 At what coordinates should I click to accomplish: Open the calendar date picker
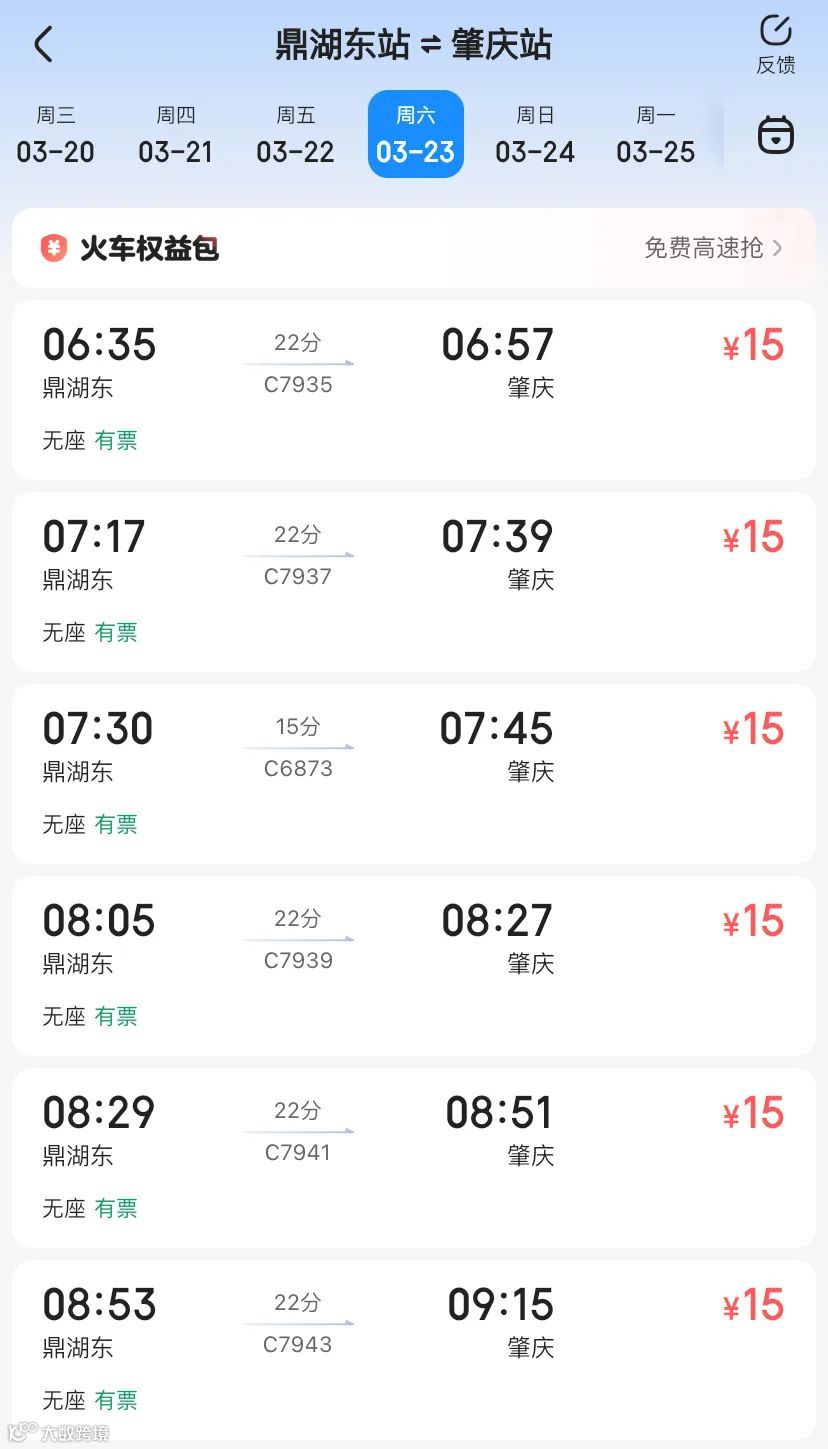coord(775,135)
